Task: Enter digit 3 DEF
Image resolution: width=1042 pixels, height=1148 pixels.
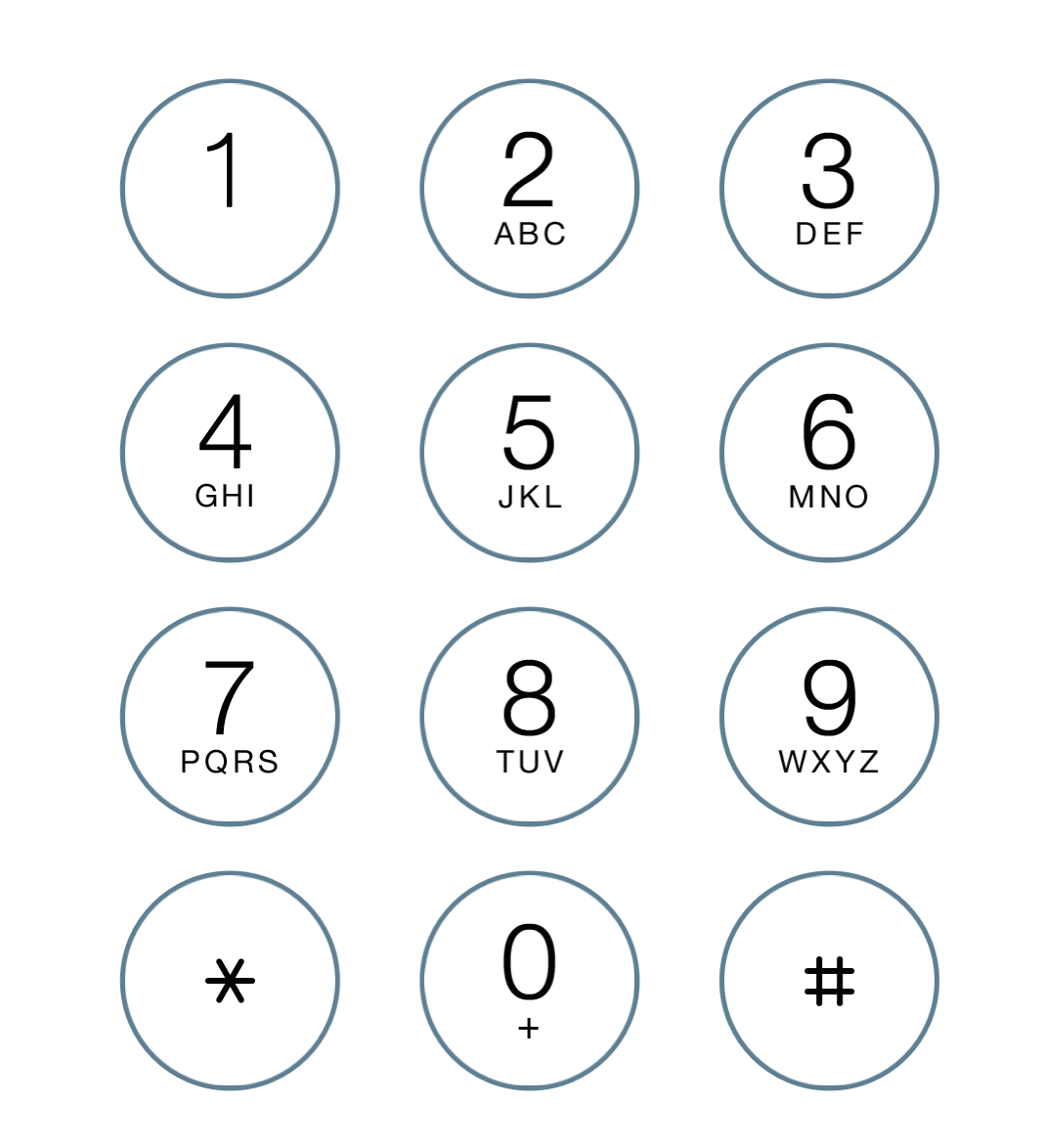Action: tap(829, 188)
